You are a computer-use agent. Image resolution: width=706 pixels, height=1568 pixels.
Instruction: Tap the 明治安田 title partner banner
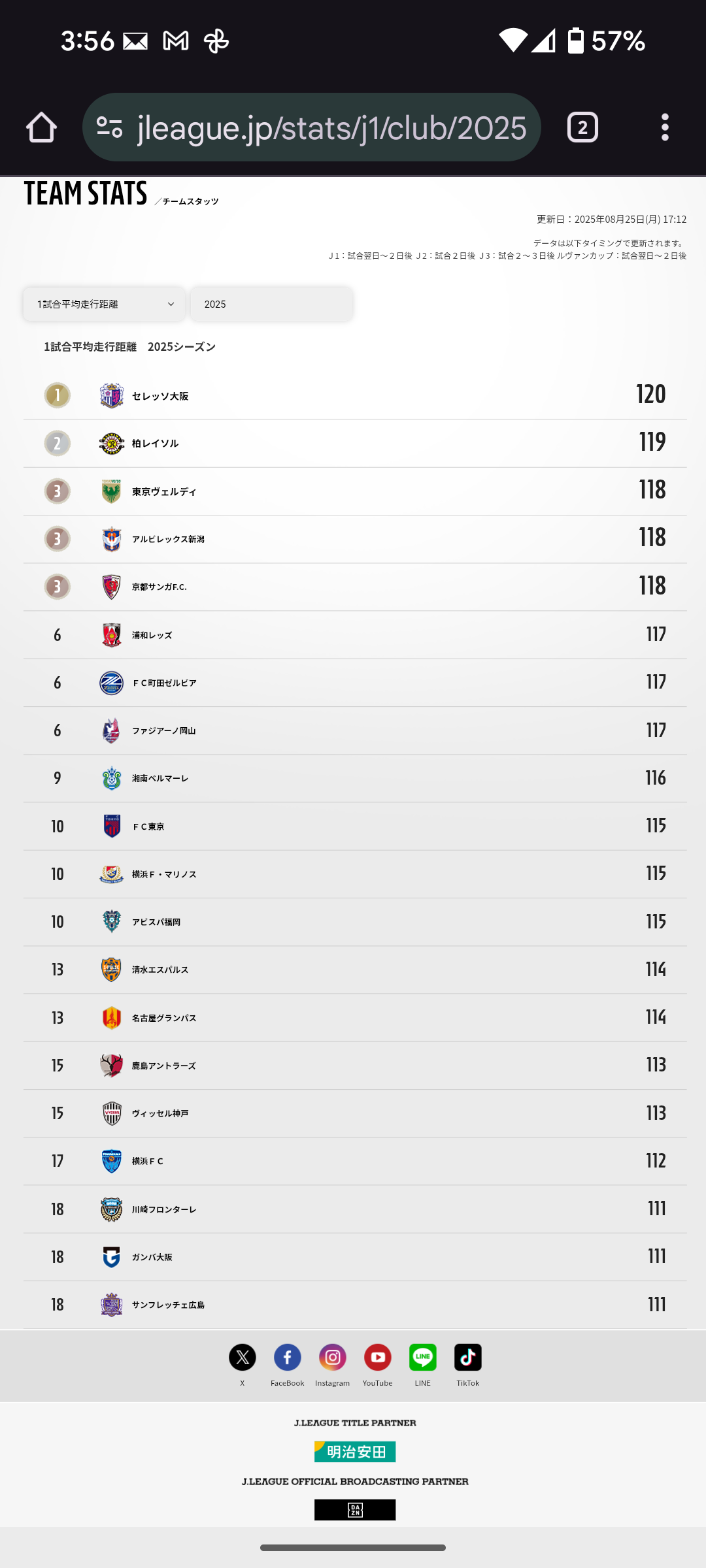355,1452
